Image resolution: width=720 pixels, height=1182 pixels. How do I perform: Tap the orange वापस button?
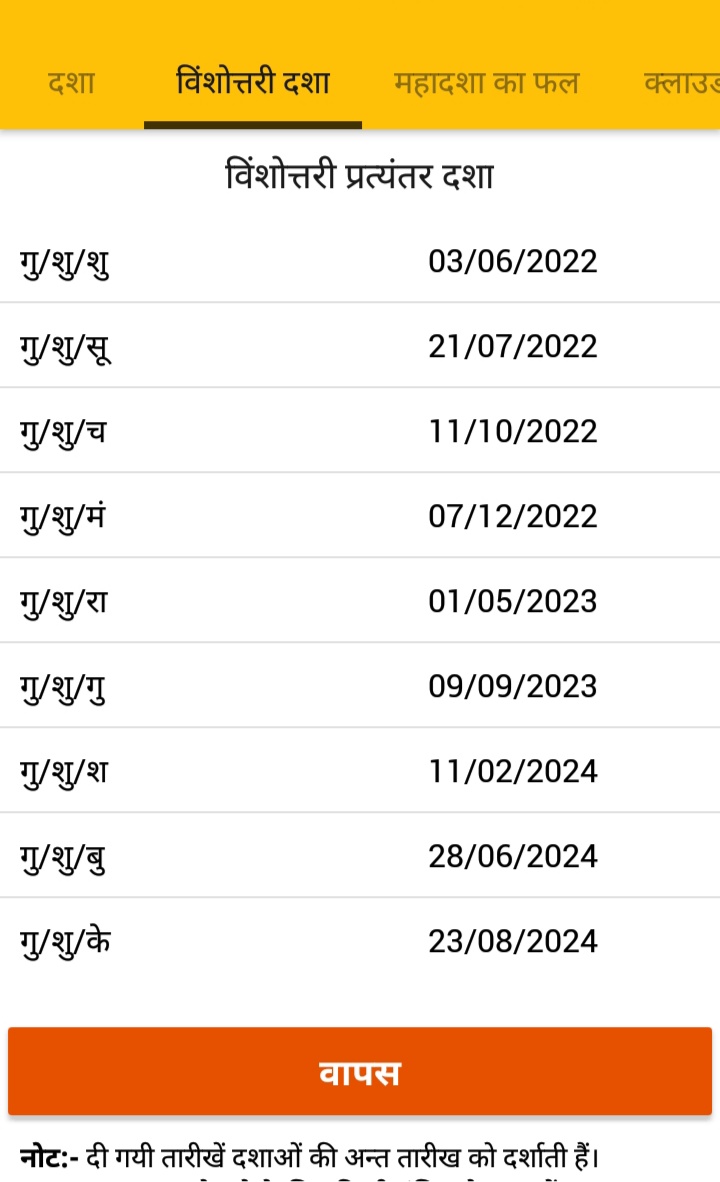pyautogui.click(x=360, y=1072)
